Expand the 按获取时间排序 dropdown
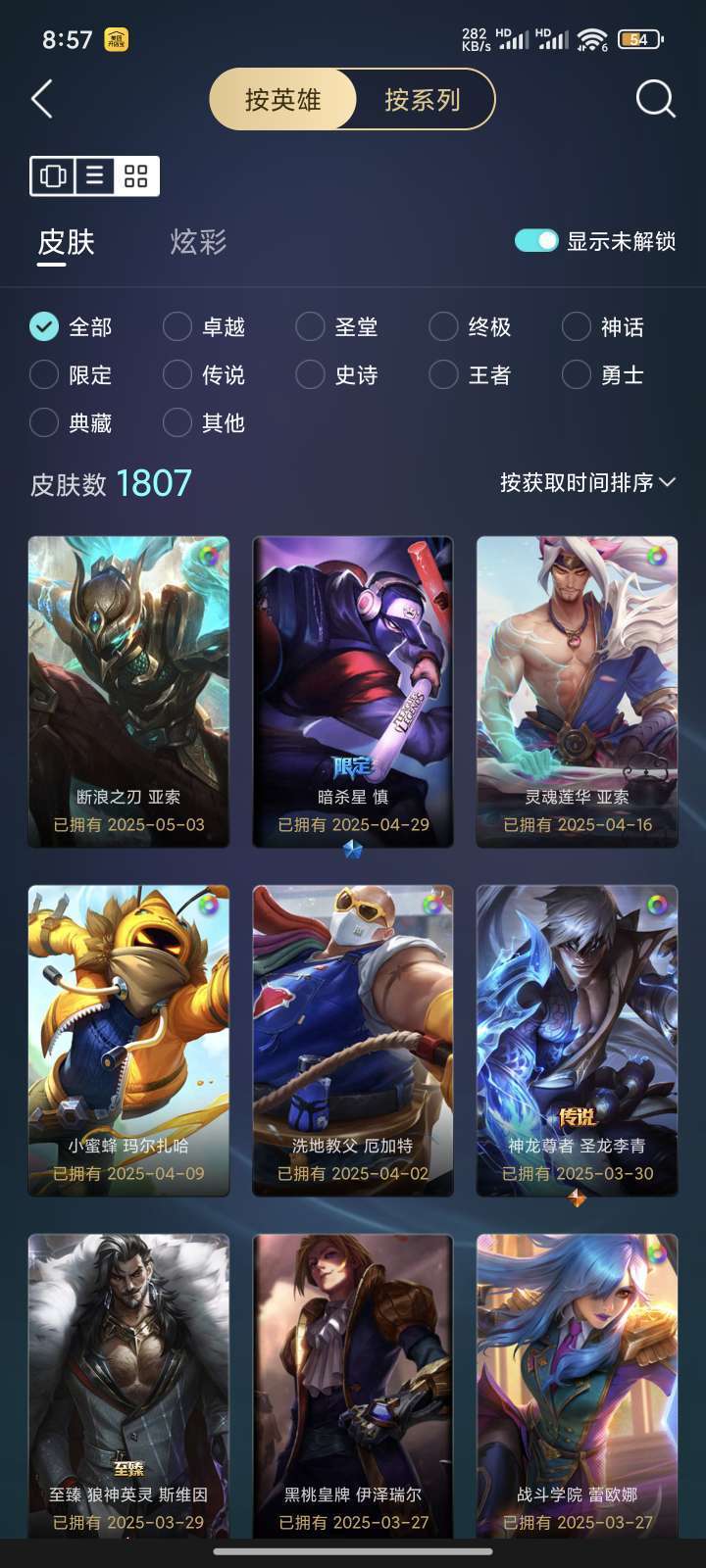This screenshot has width=706, height=1568. point(587,482)
